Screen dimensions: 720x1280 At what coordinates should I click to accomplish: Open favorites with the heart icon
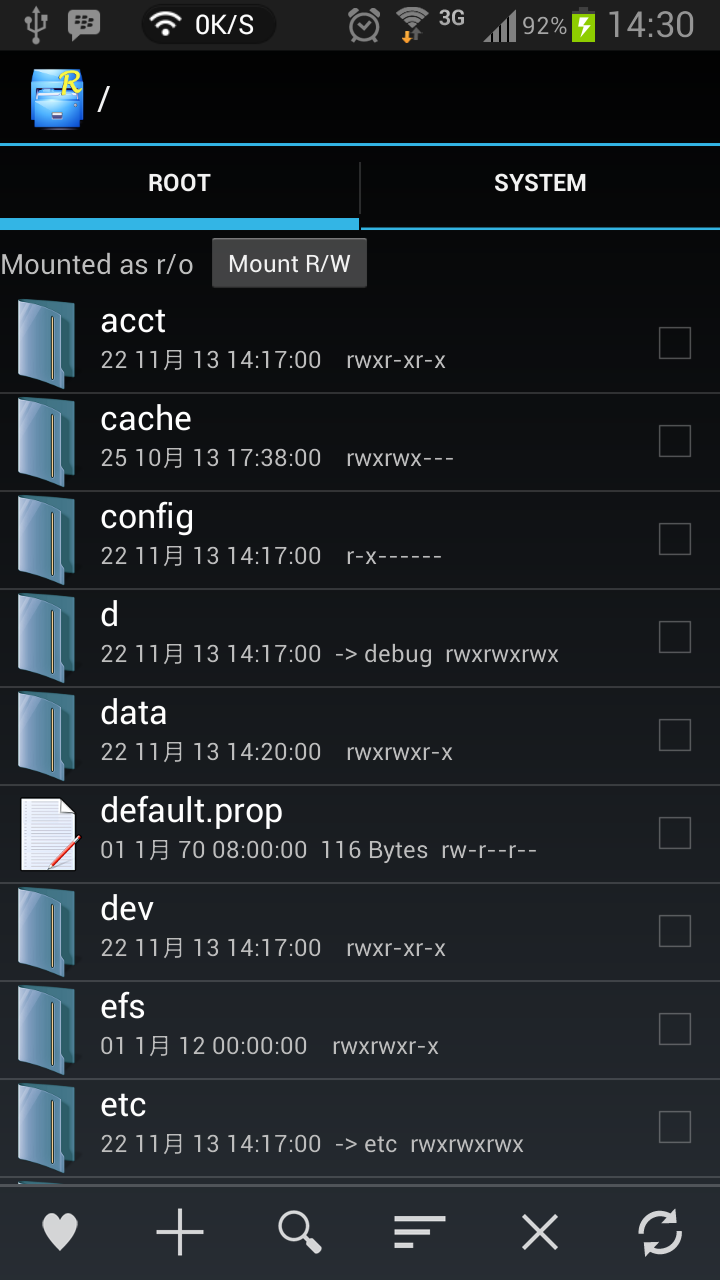(x=60, y=1232)
